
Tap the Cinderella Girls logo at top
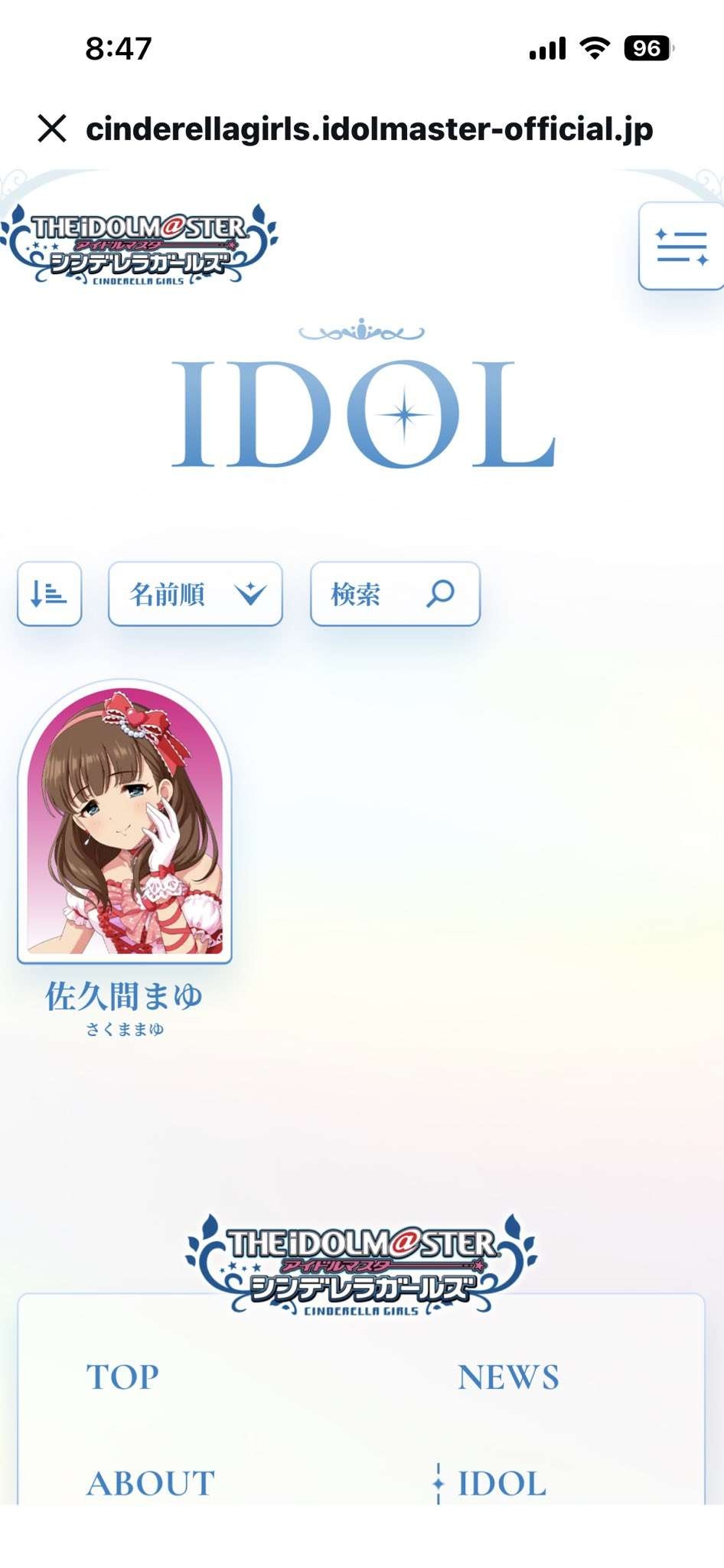(139, 245)
